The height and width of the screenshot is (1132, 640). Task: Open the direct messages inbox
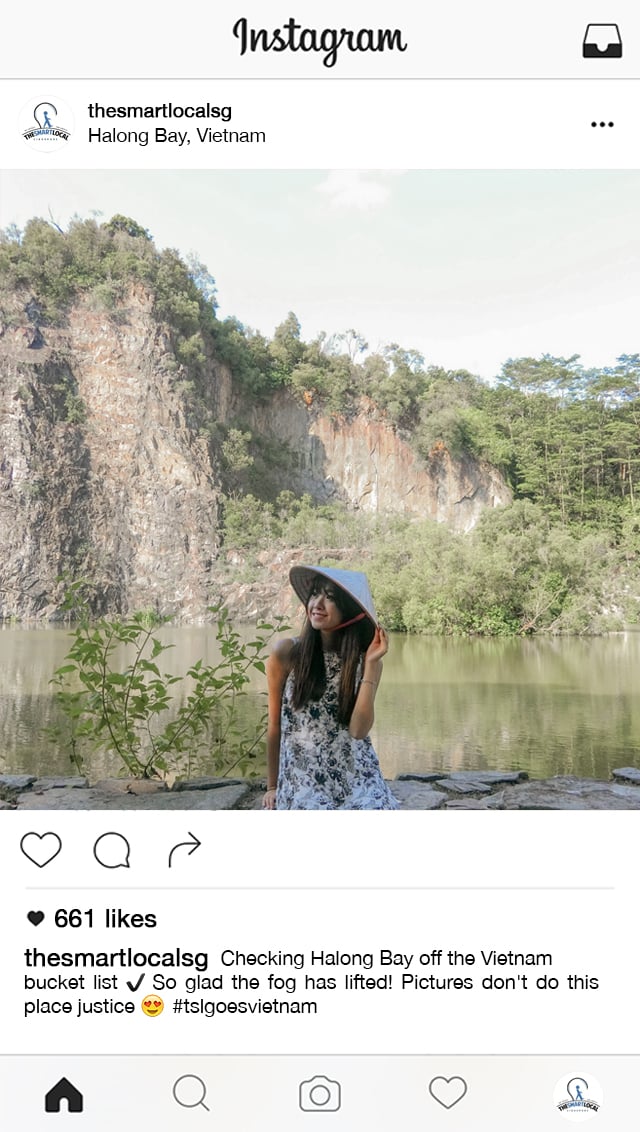point(602,41)
